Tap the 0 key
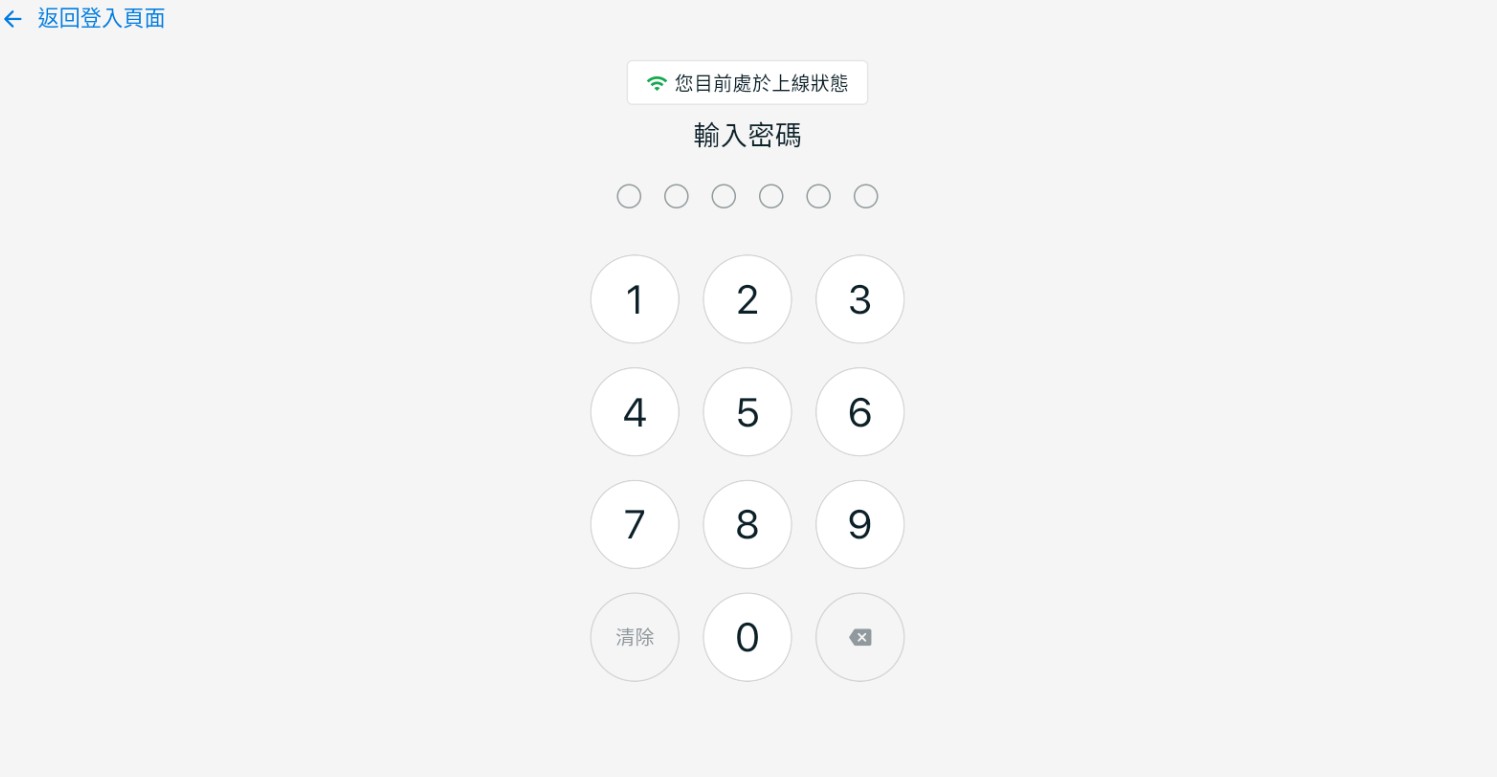 tap(747, 637)
